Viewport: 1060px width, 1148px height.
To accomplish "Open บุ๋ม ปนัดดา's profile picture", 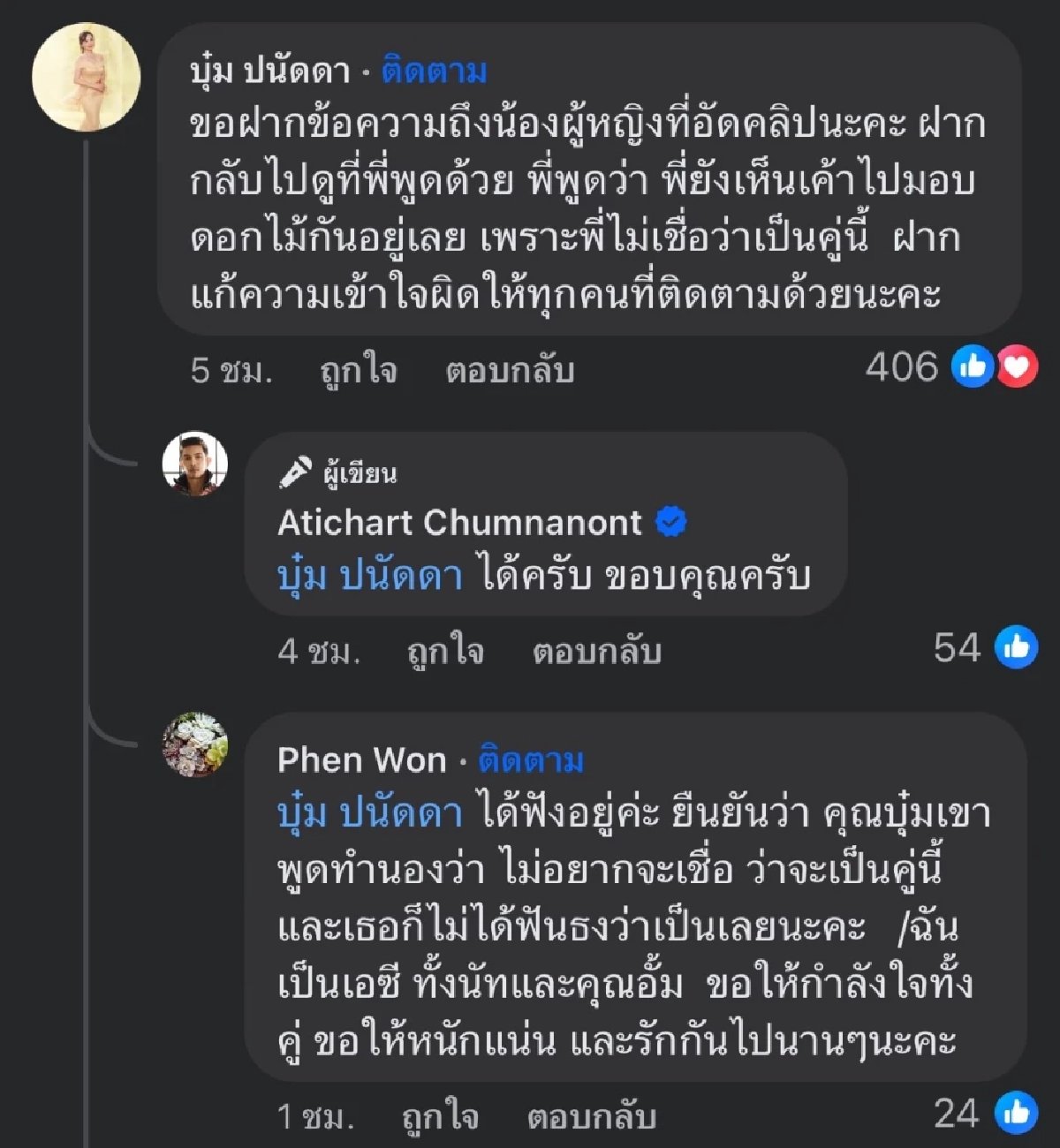I will click(x=86, y=77).
